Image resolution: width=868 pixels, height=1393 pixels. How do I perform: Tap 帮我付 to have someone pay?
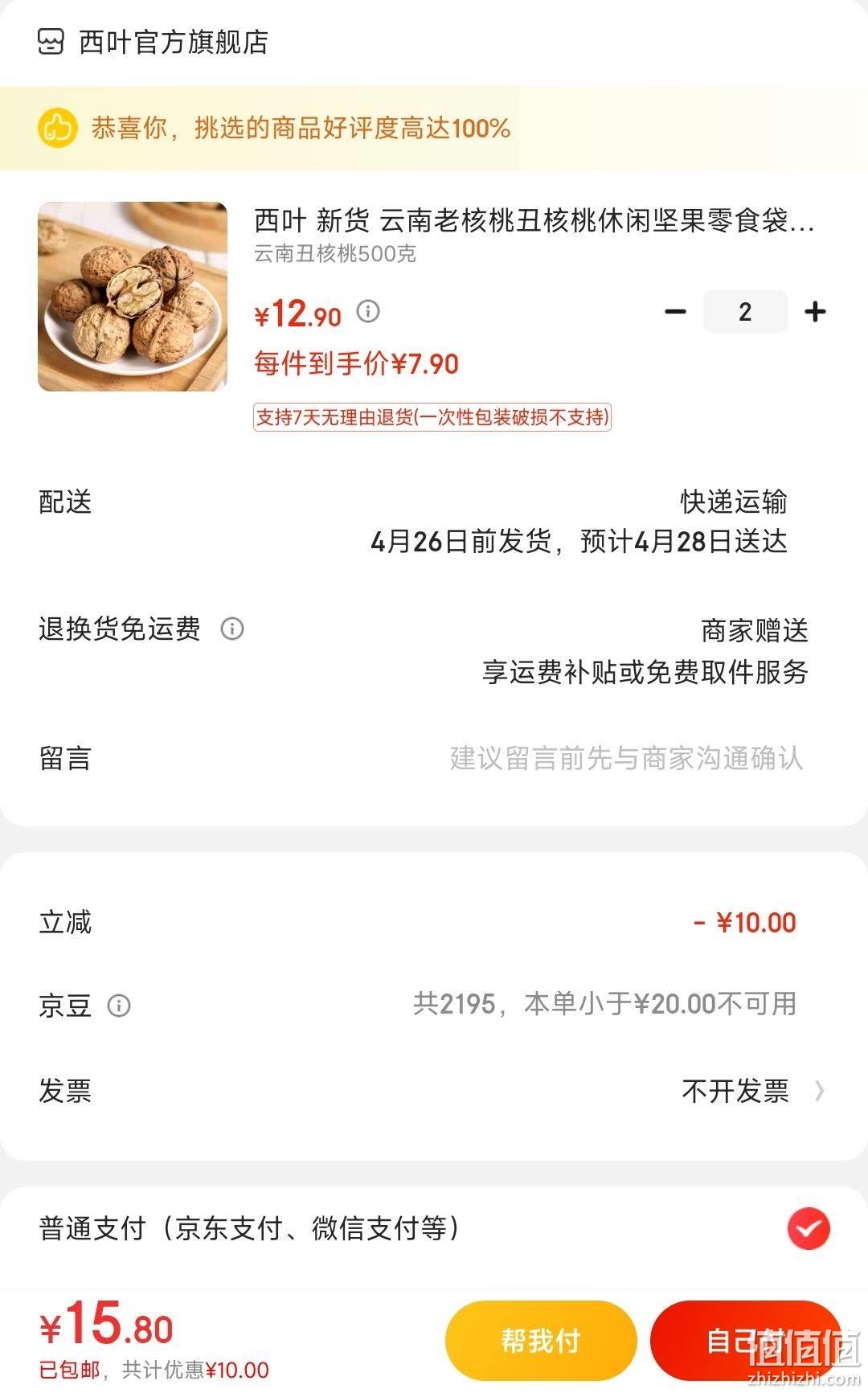[541, 1340]
